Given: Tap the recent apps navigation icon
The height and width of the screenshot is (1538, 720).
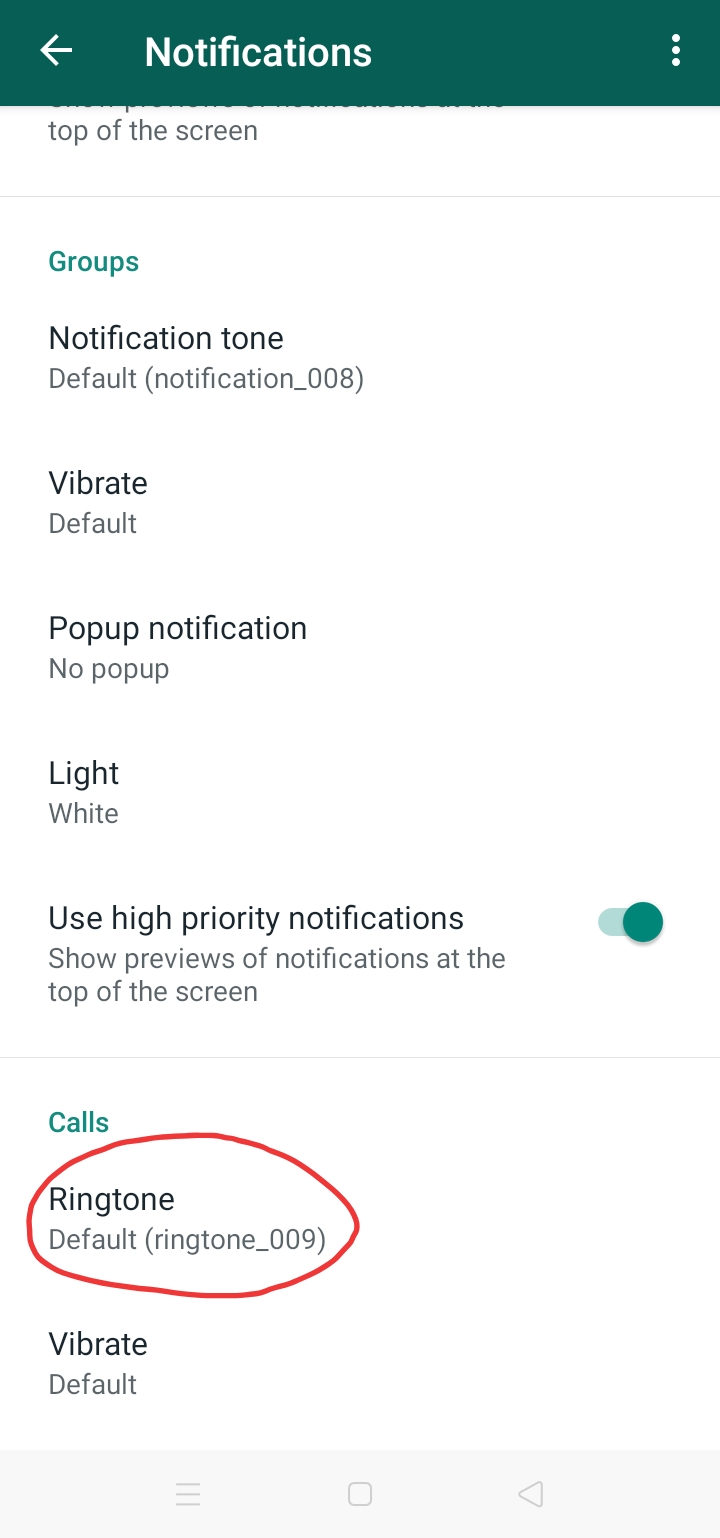Looking at the screenshot, I should pyautogui.click(x=188, y=1494).
